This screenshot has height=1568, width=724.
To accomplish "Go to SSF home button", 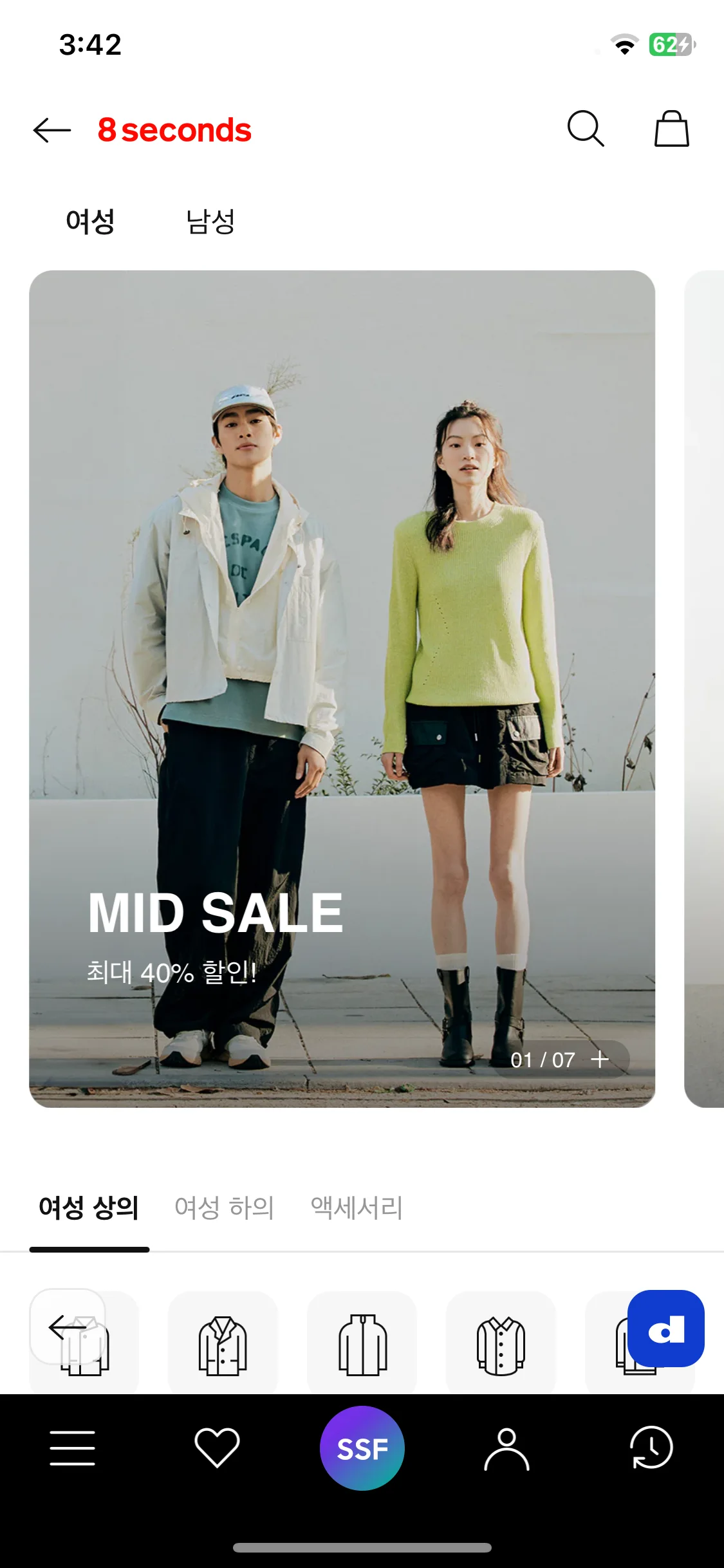I will click(362, 1448).
